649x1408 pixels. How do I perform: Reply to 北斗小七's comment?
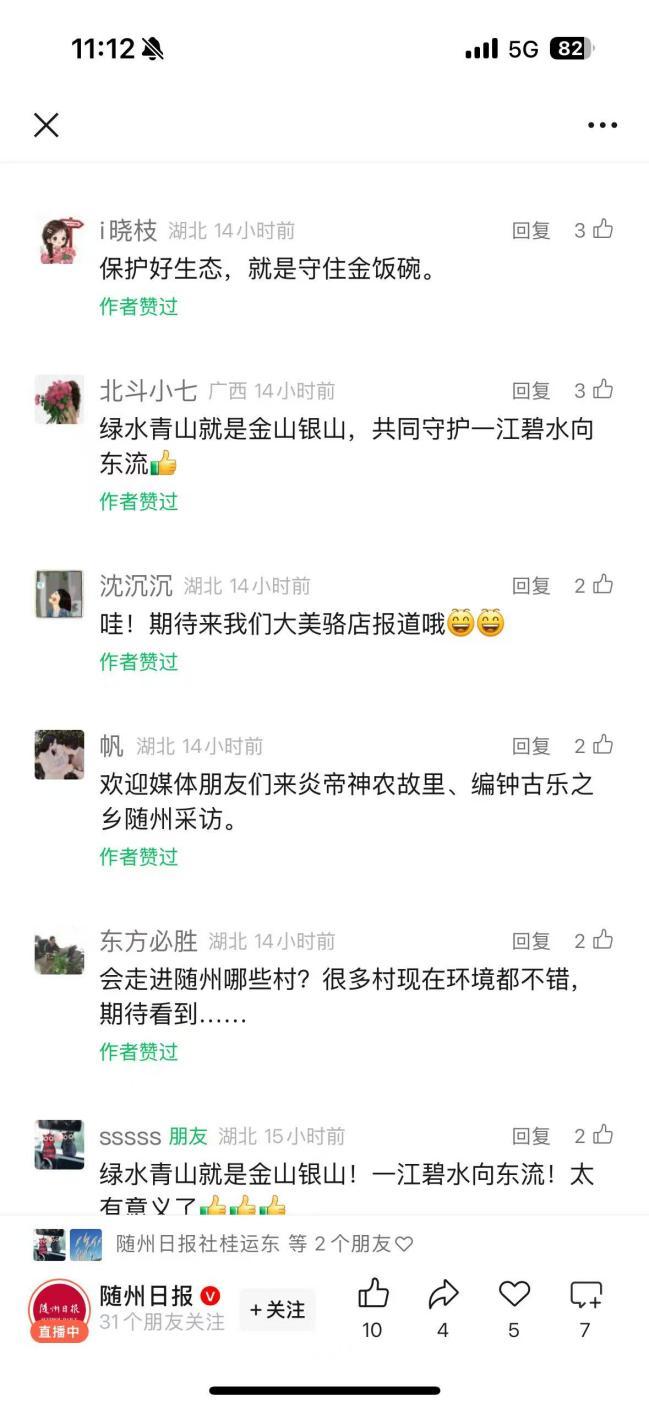coord(531,391)
